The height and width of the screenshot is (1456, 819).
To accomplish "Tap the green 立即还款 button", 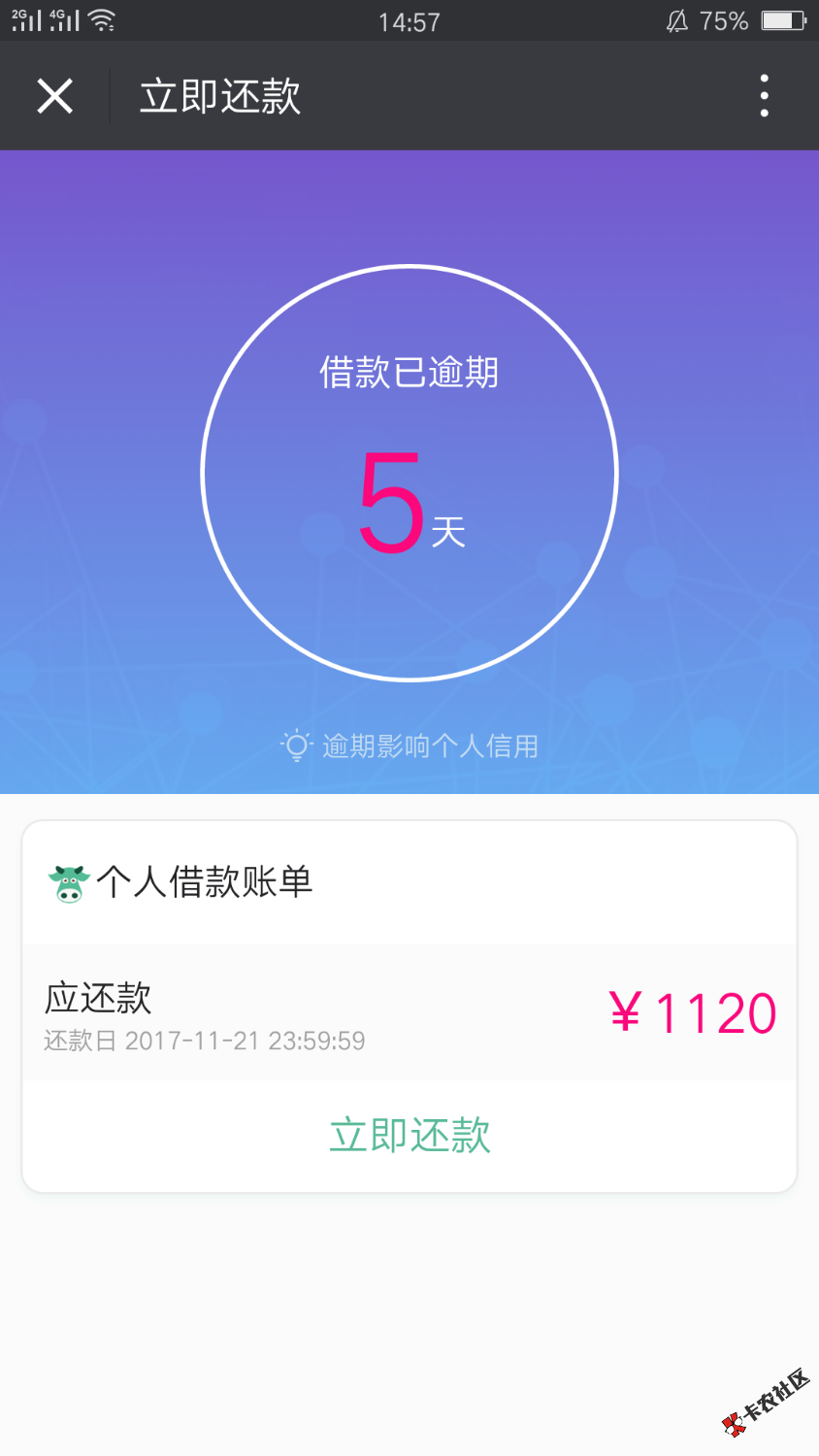I will pyautogui.click(x=409, y=1135).
